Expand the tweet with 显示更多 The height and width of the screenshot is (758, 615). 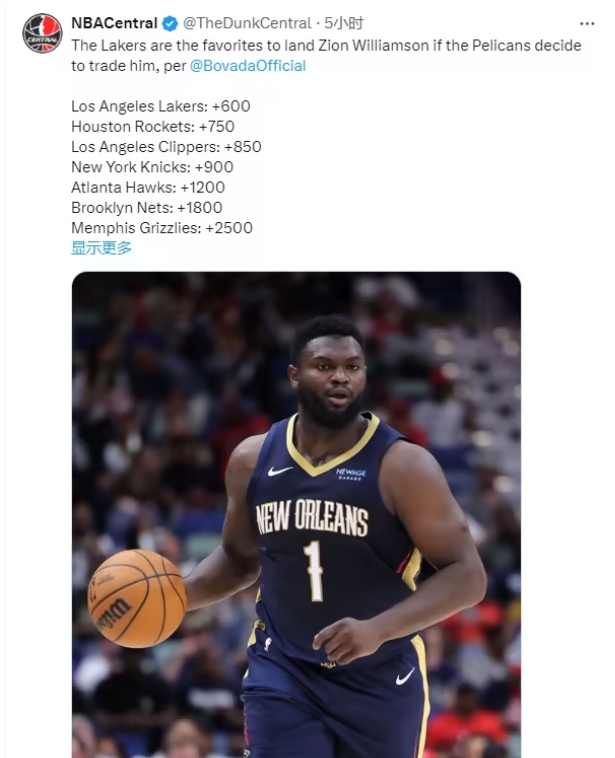point(101,248)
